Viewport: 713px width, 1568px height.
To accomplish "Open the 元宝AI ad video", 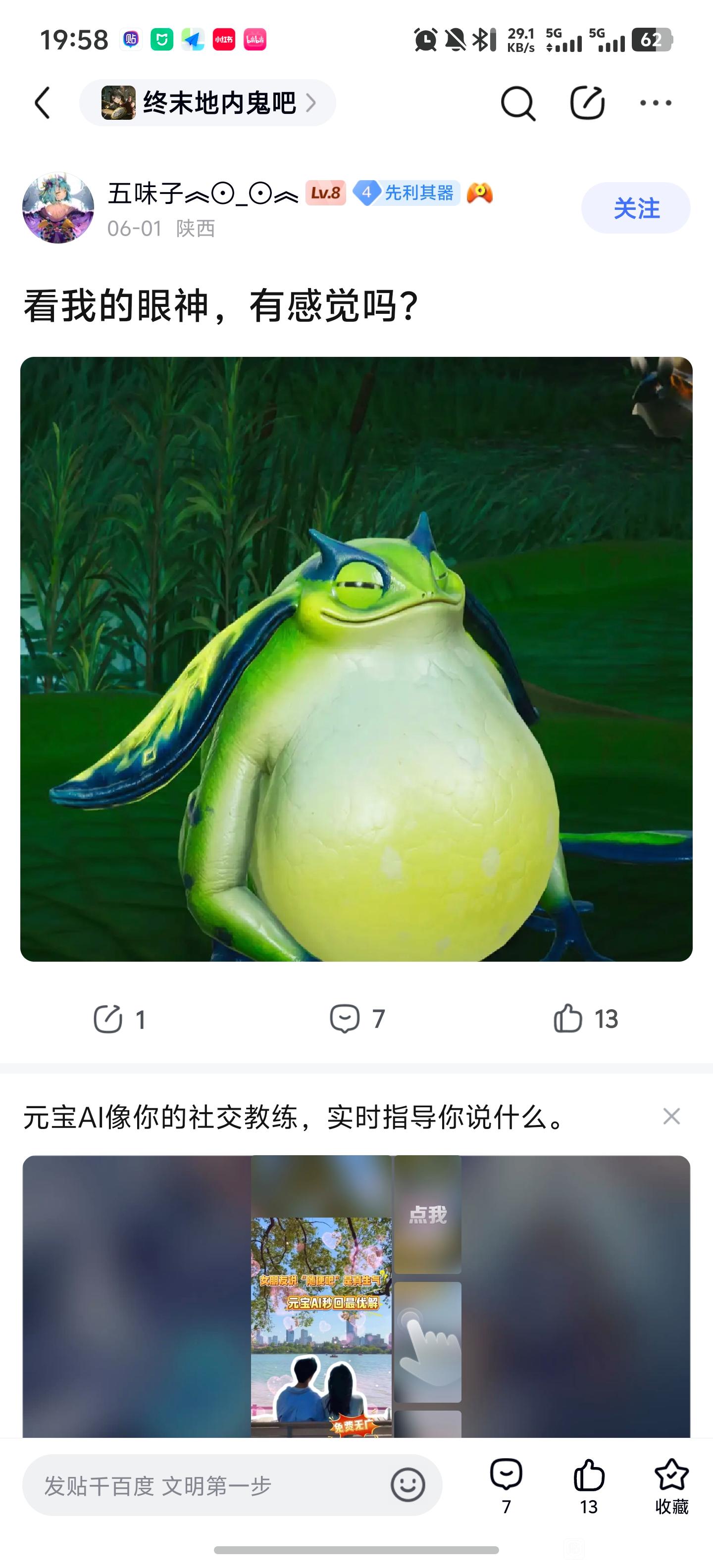I will click(356, 1297).
